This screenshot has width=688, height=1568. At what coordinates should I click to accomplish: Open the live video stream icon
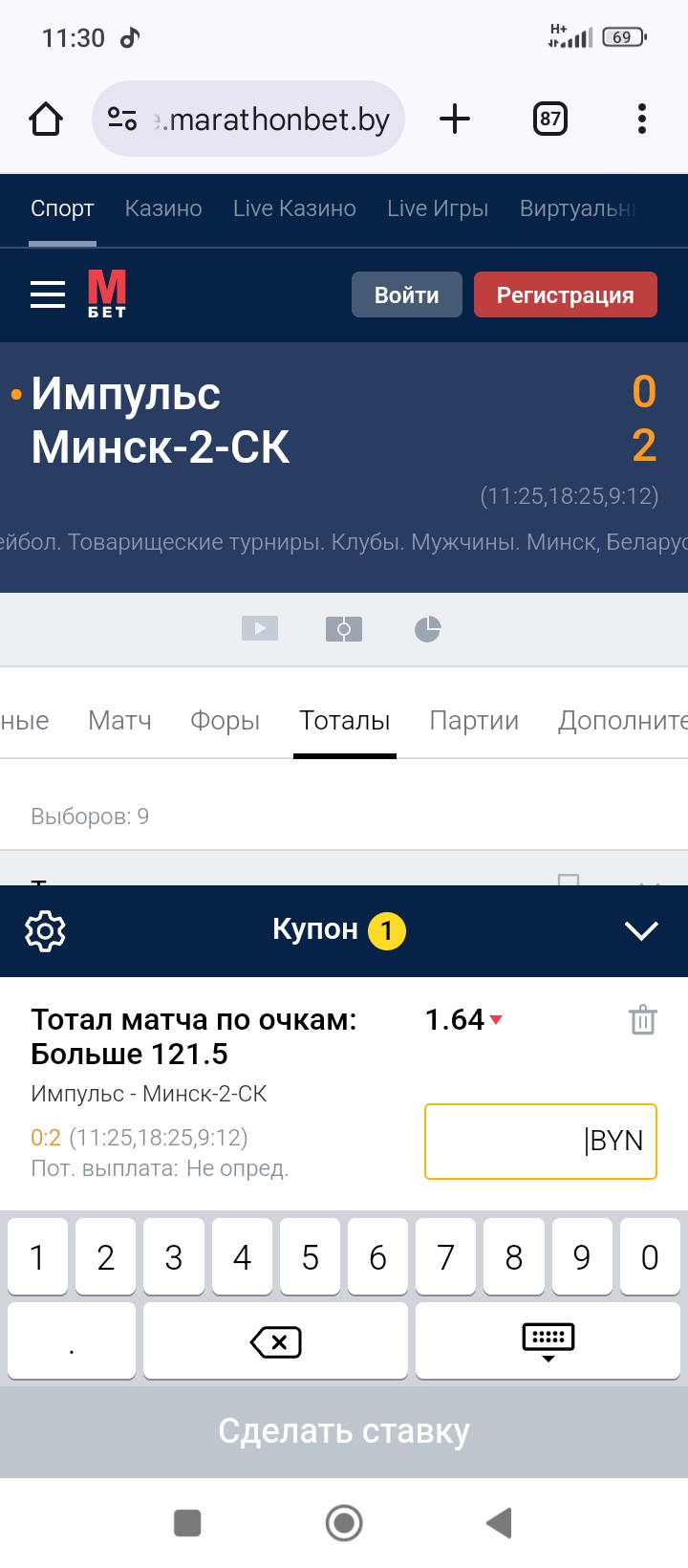259,628
